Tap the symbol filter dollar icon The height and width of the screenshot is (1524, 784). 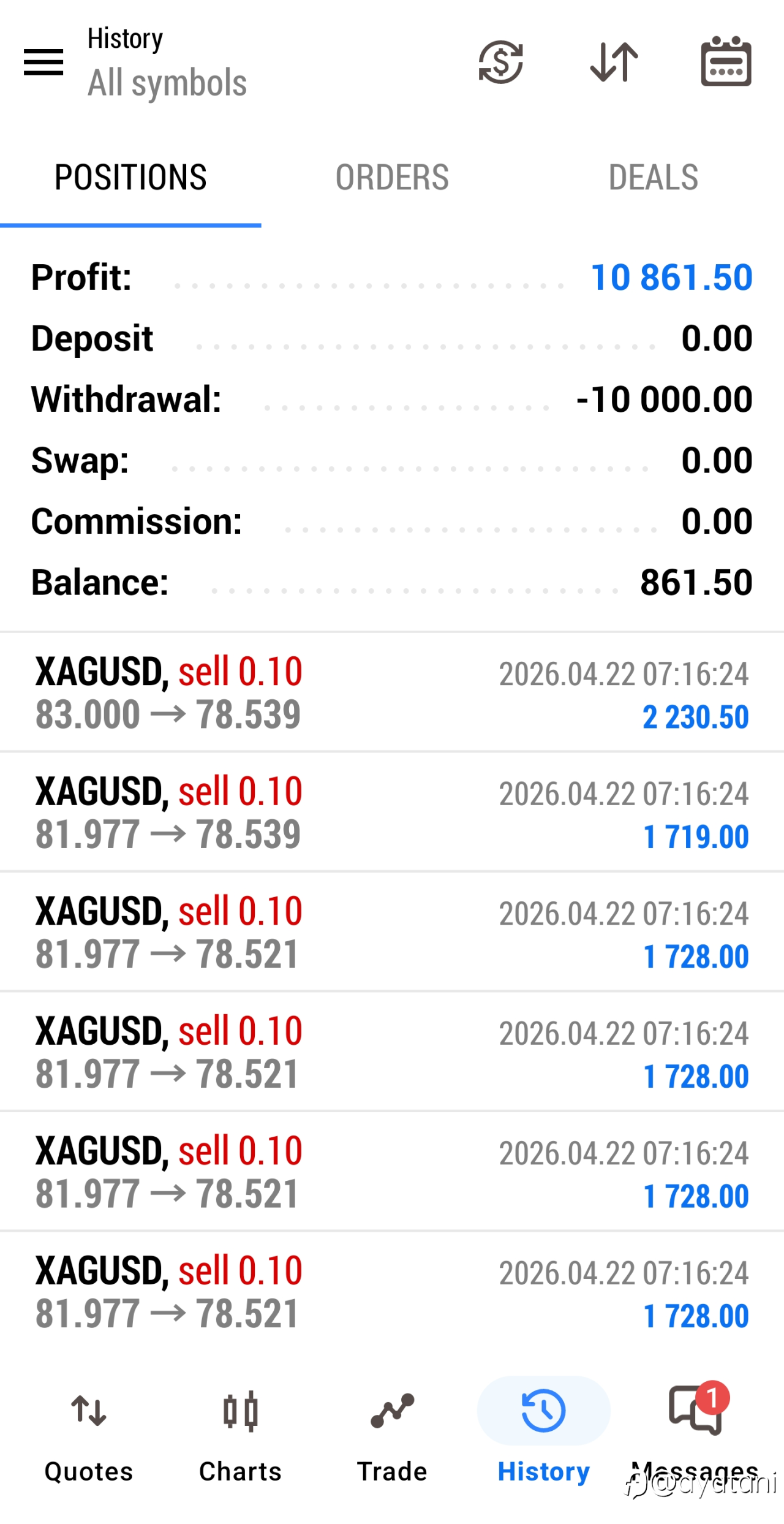pos(500,62)
